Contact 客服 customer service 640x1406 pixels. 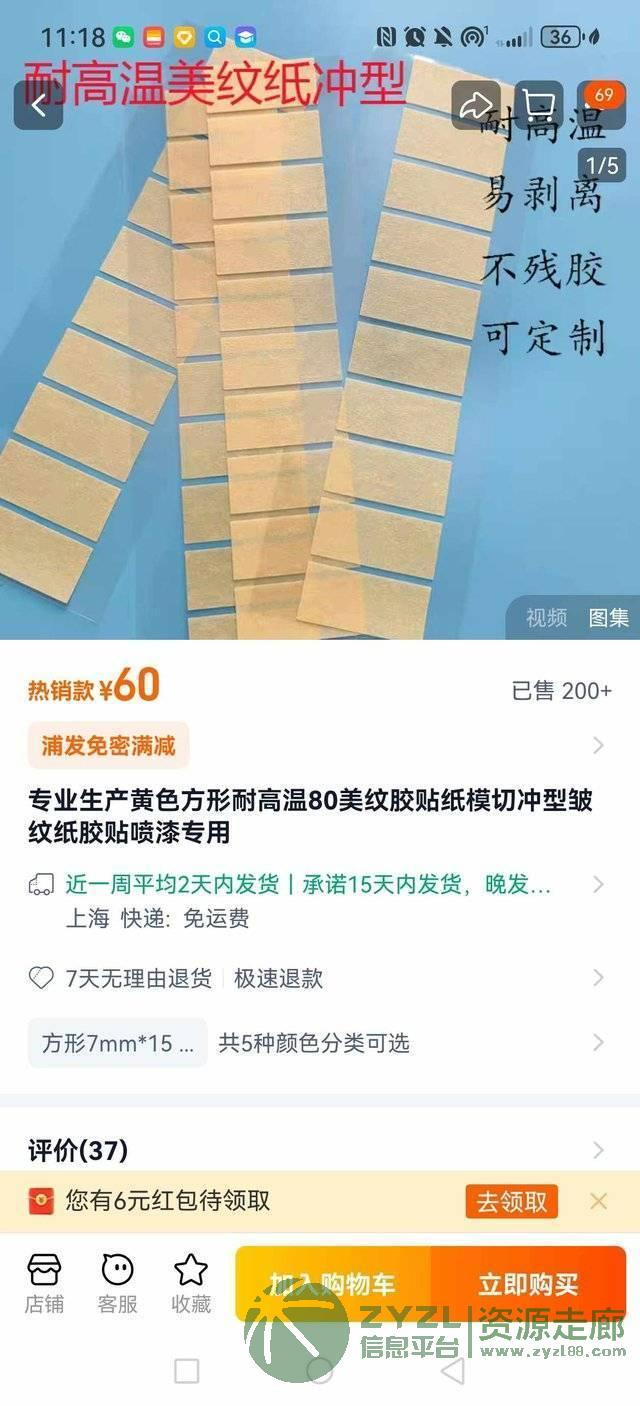click(117, 1283)
